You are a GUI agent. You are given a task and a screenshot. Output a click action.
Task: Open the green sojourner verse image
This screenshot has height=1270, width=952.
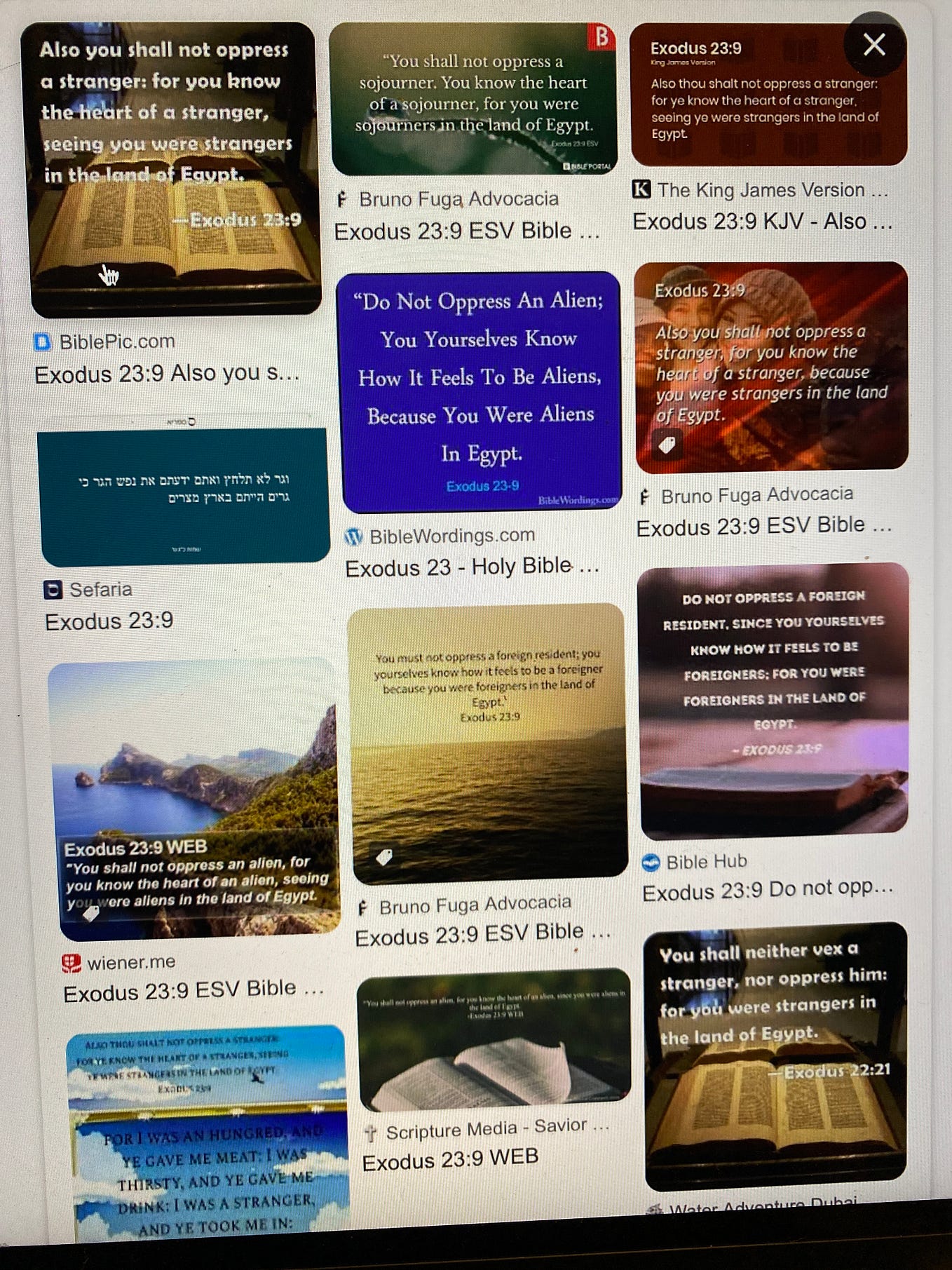pos(473,100)
